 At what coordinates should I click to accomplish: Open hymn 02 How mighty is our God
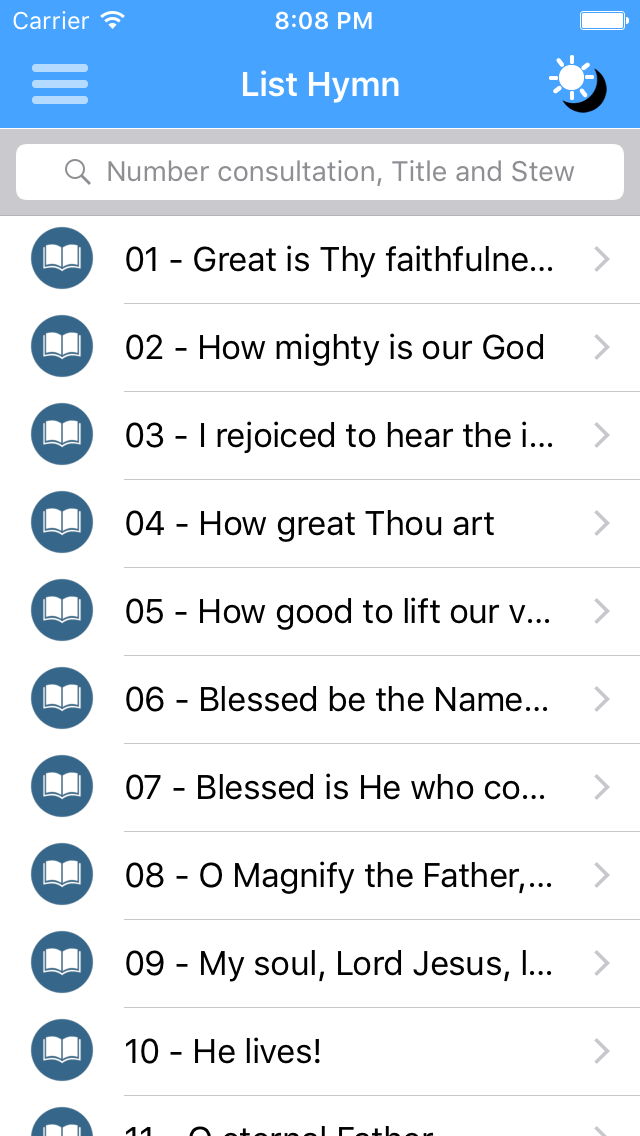(320, 348)
